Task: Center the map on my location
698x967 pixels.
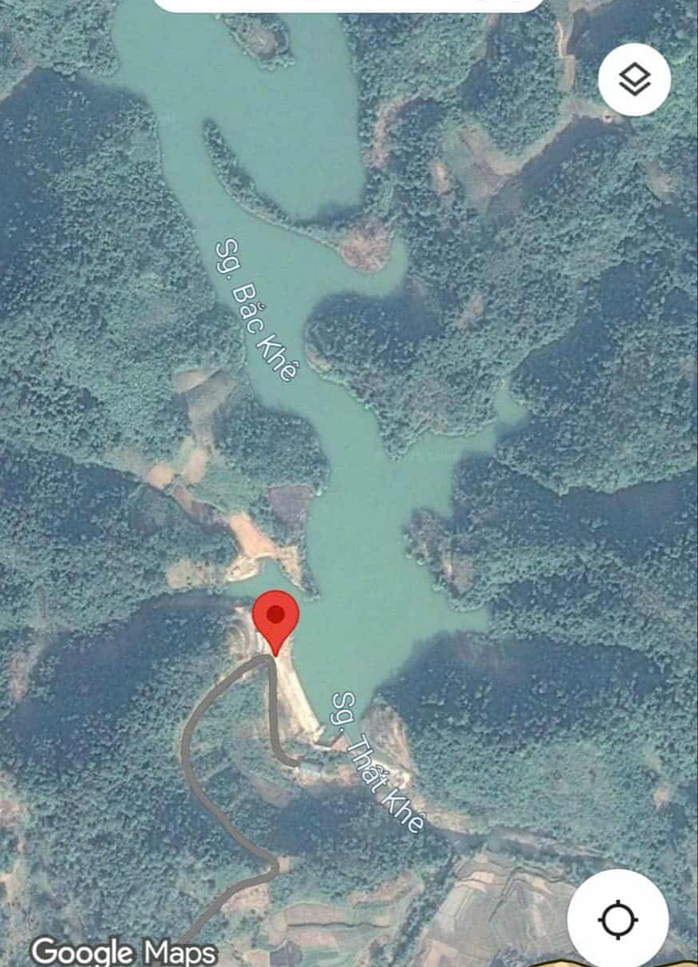Action: click(619, 918)
